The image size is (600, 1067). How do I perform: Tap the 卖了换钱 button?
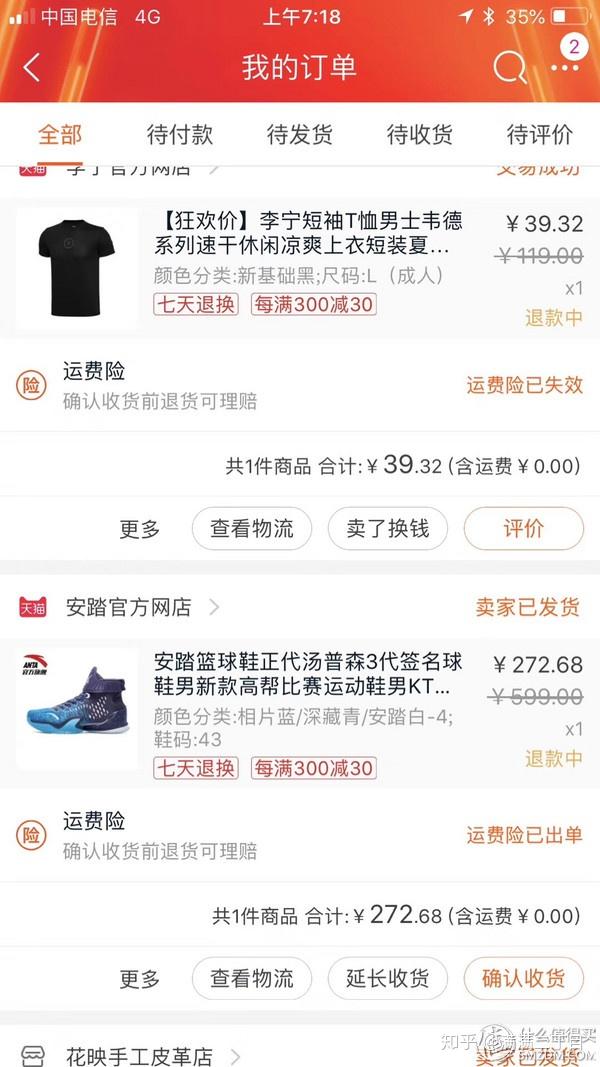(388, 529)
